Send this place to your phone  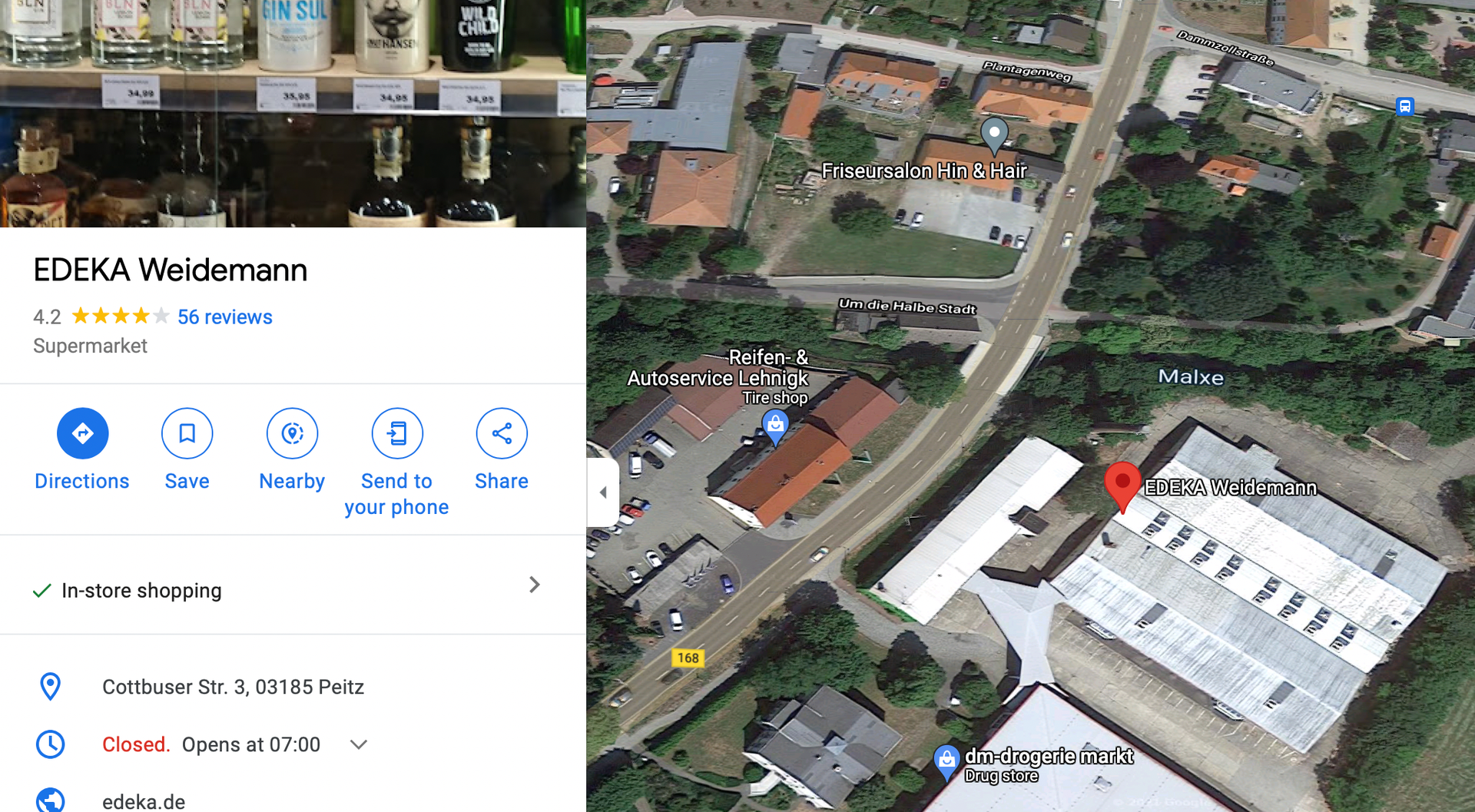[x=396, y=434]
